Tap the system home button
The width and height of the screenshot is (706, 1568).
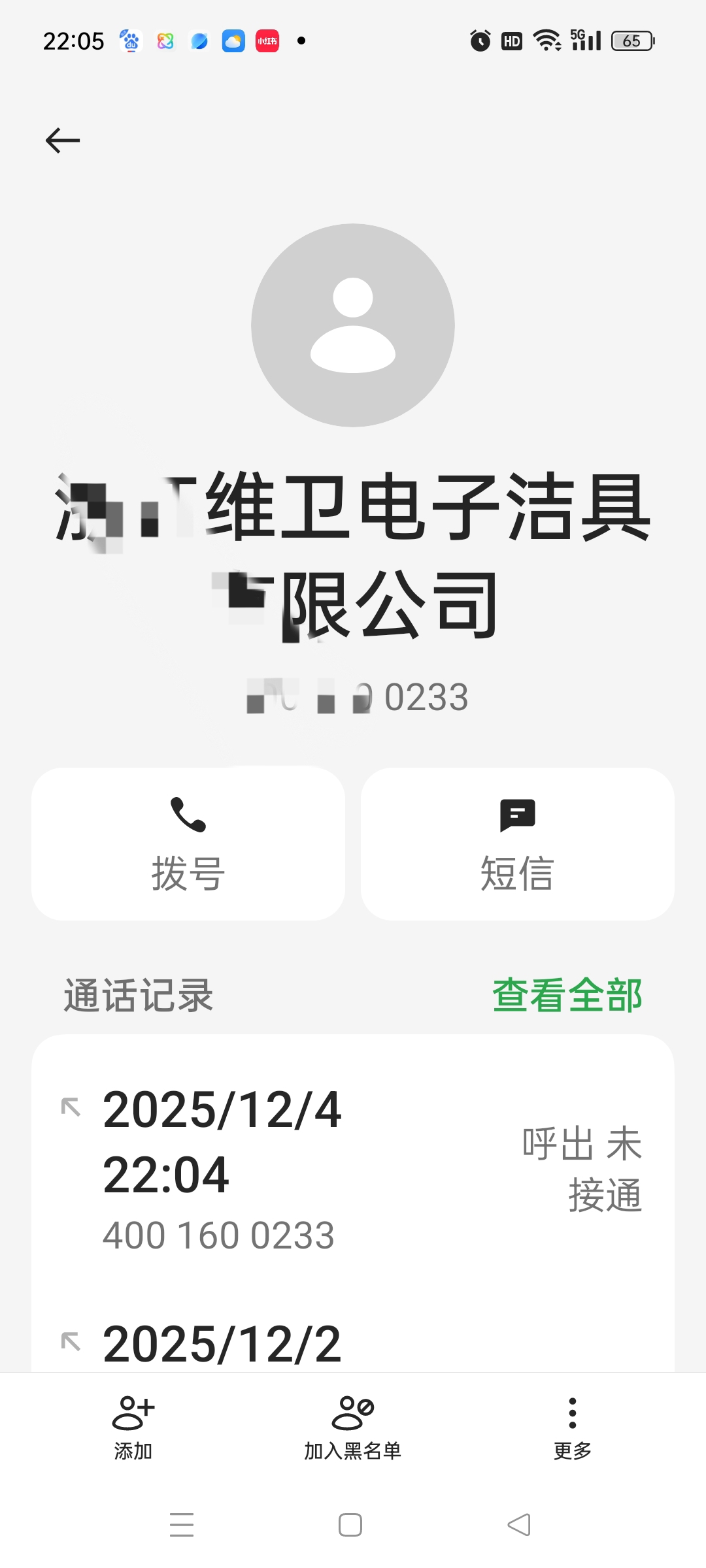tap(350, 1525)
